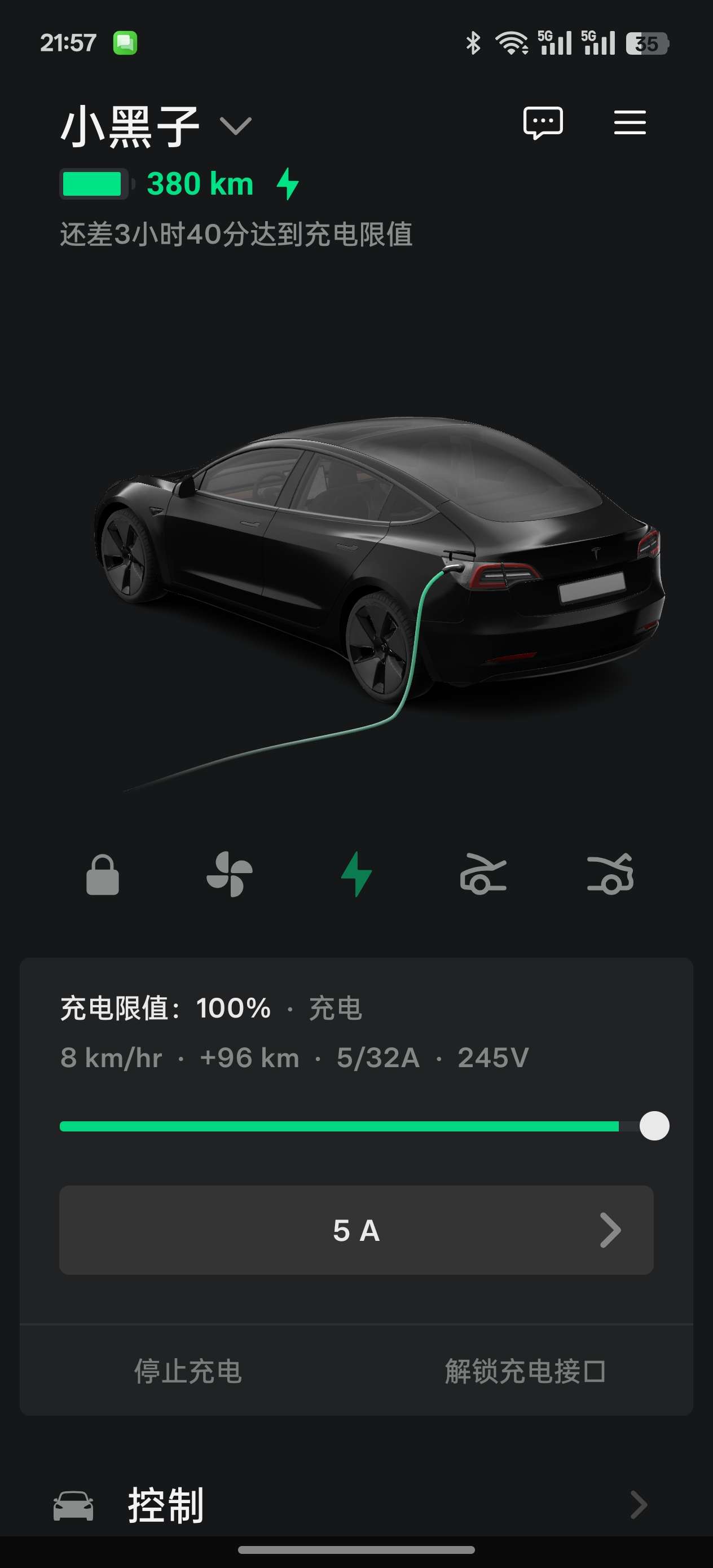The image size is (713, 1568).
Task: Open the rear trunk using its icon
Action: point(483,873)
